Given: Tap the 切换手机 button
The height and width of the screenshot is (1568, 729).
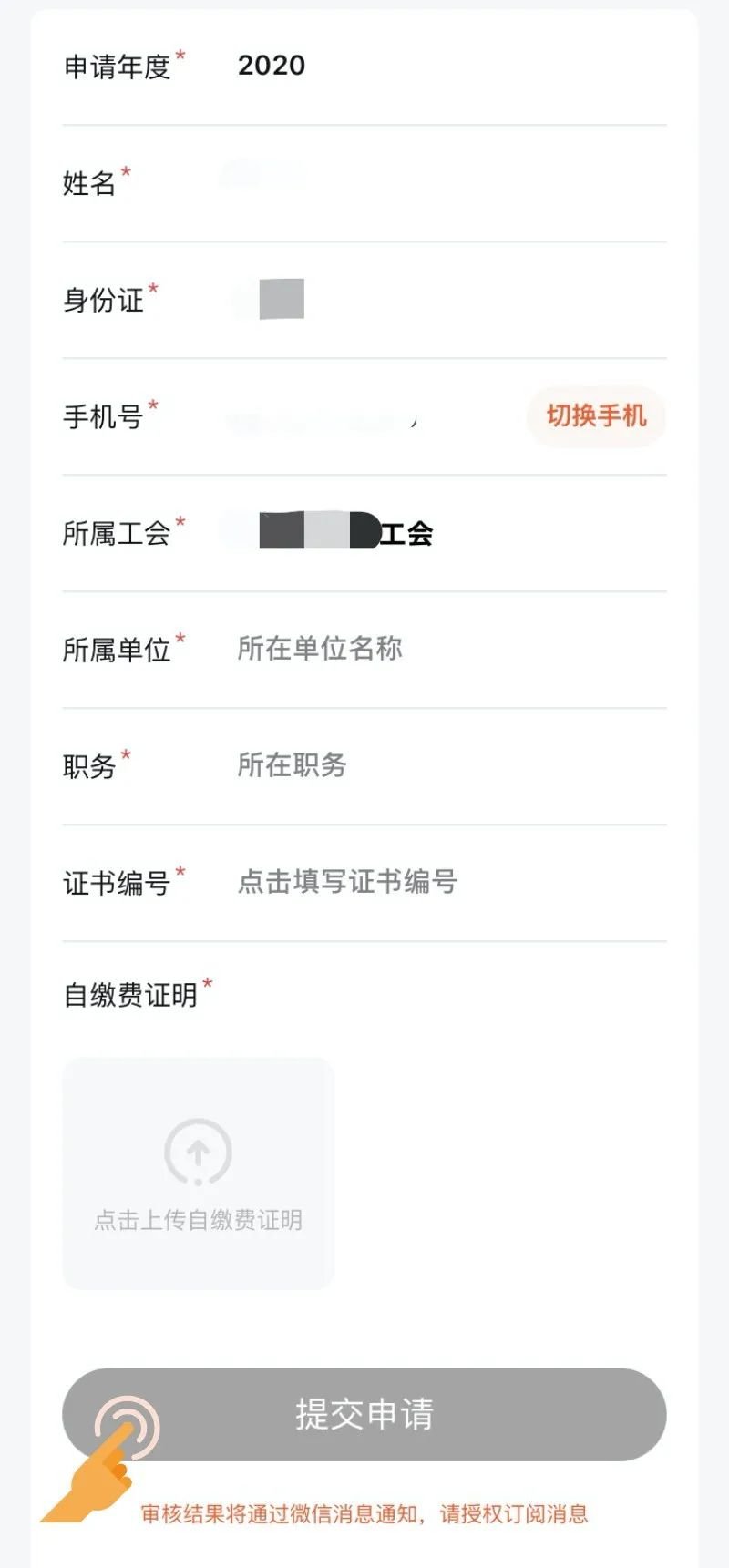Looking at the screenshot, I should (x=596, y=416).
